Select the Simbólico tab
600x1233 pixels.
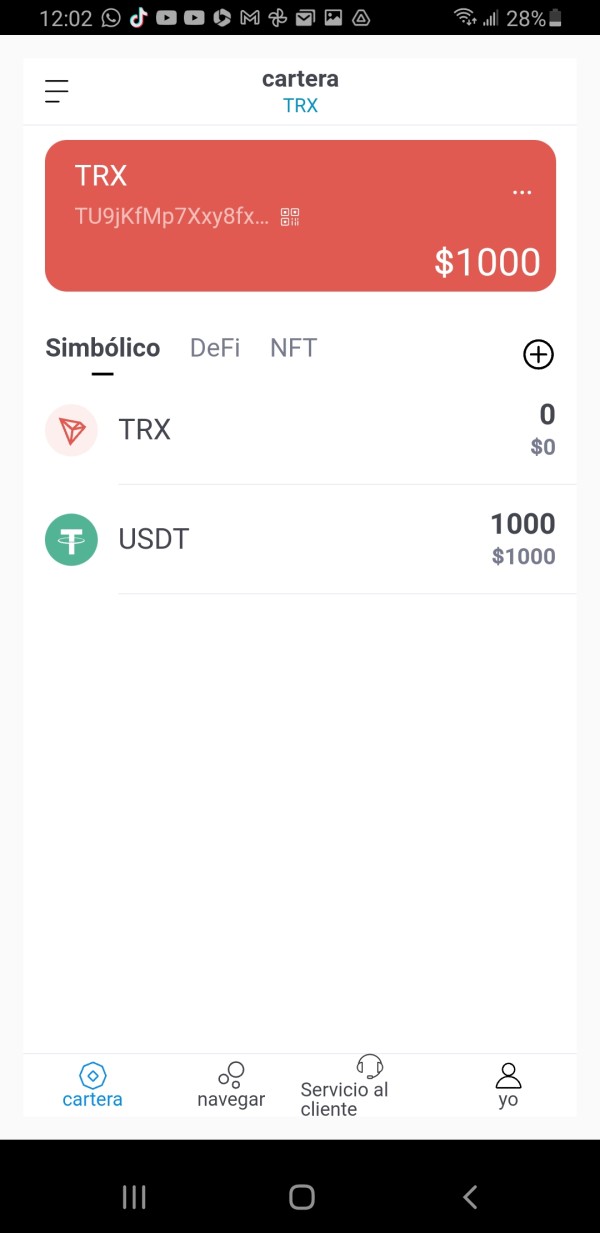(103, 348)
